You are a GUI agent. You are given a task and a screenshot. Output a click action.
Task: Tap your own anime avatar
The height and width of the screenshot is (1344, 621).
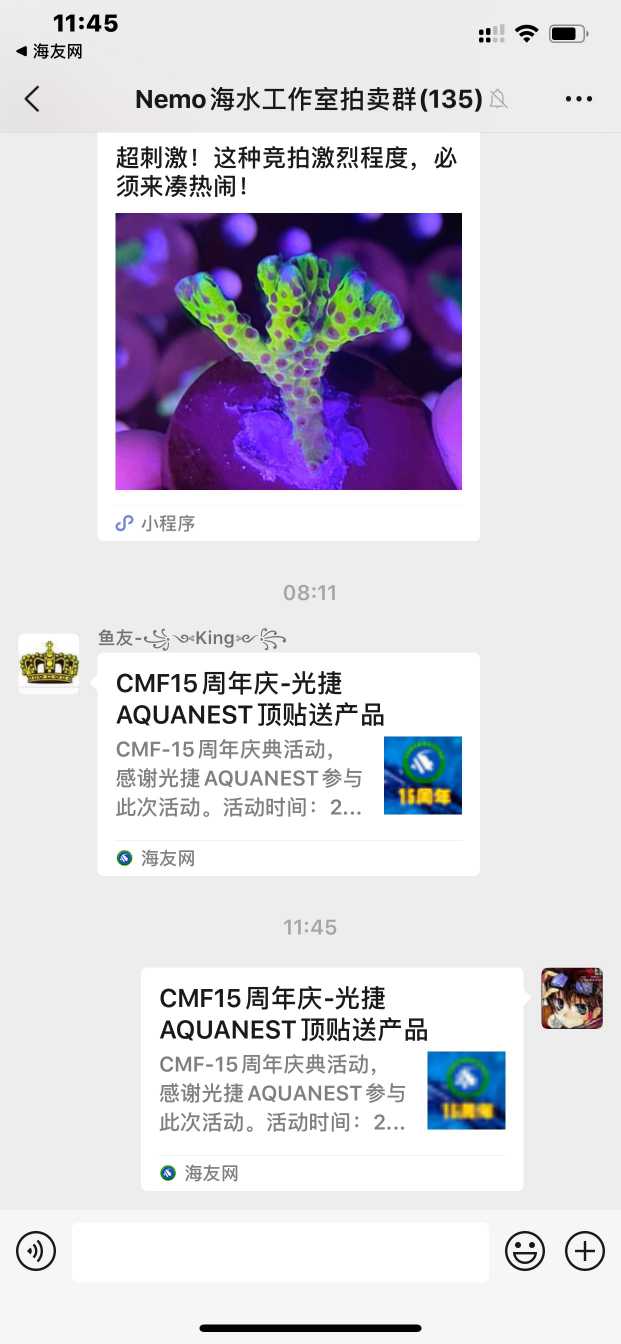click(x=572, y=998)
